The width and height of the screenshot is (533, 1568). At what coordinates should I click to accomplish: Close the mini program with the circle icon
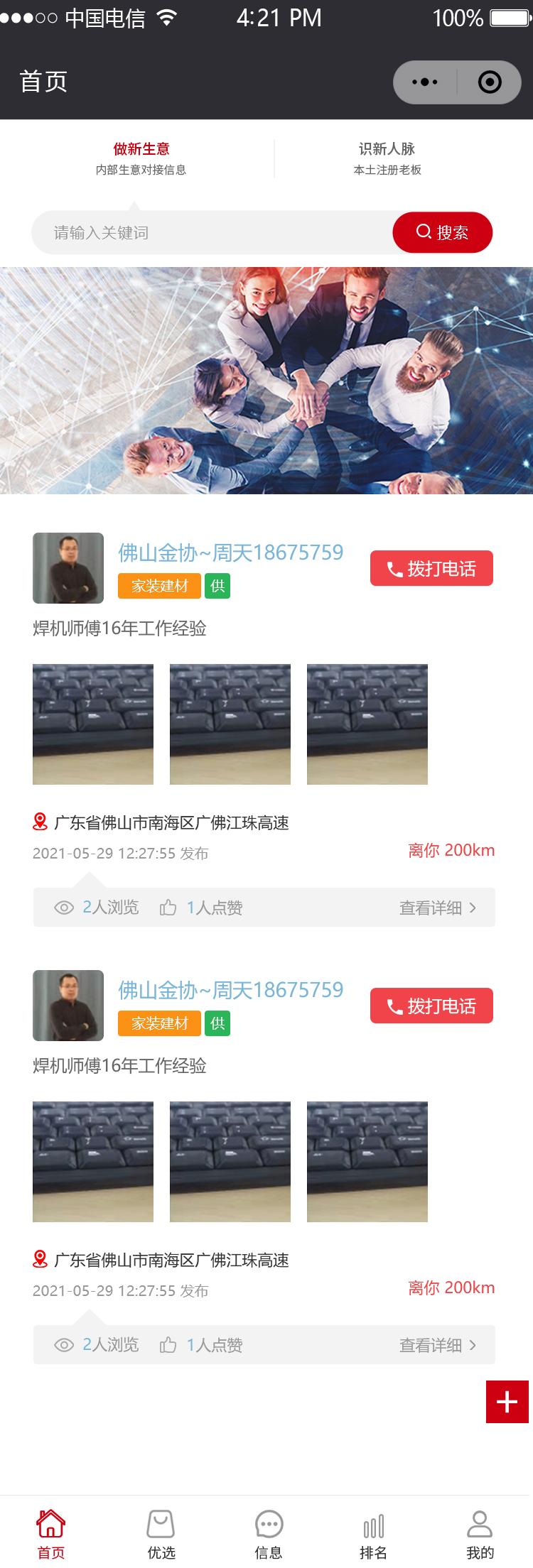(x=490, y=82)
